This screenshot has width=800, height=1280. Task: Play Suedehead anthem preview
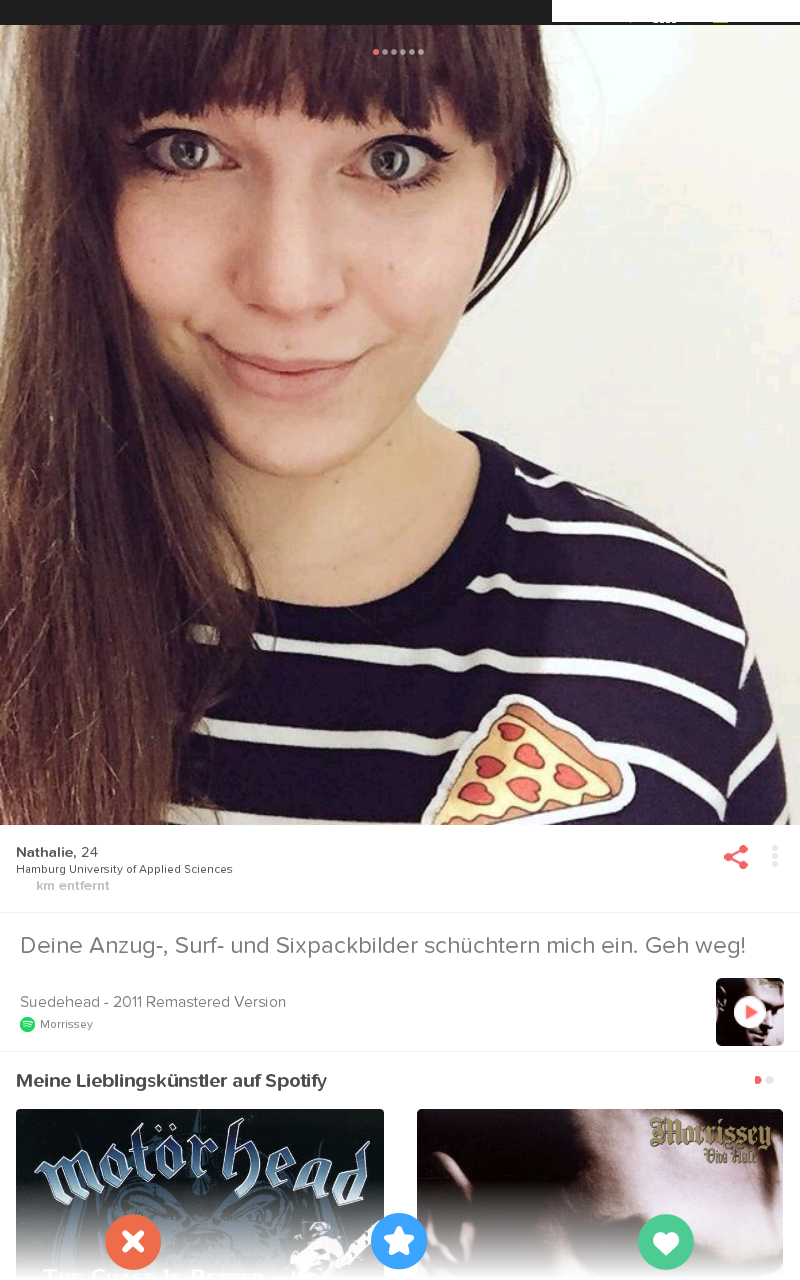[750, 1012]
